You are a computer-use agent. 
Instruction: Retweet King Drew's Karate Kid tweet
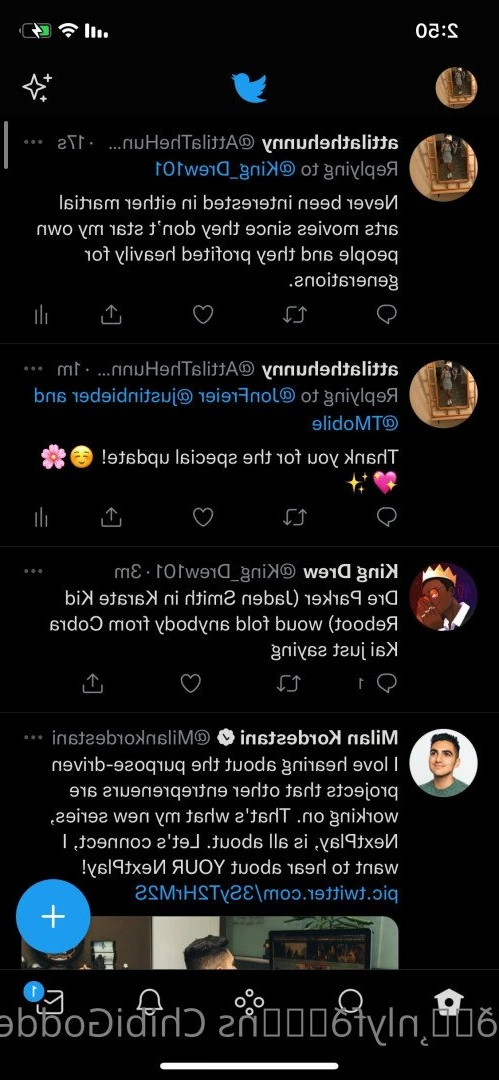coord(289,683)
